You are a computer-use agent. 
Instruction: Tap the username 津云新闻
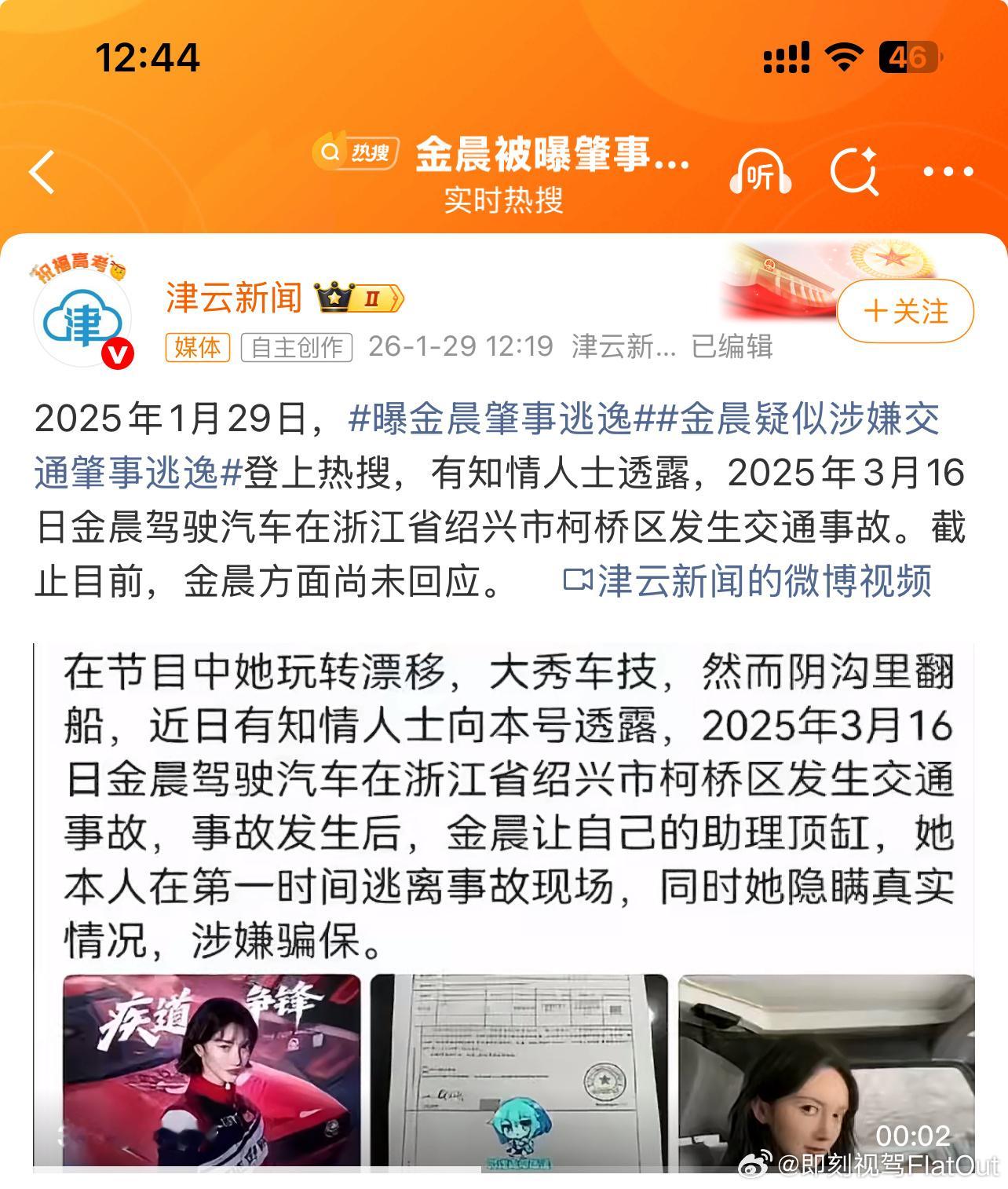tap(232, 297)
